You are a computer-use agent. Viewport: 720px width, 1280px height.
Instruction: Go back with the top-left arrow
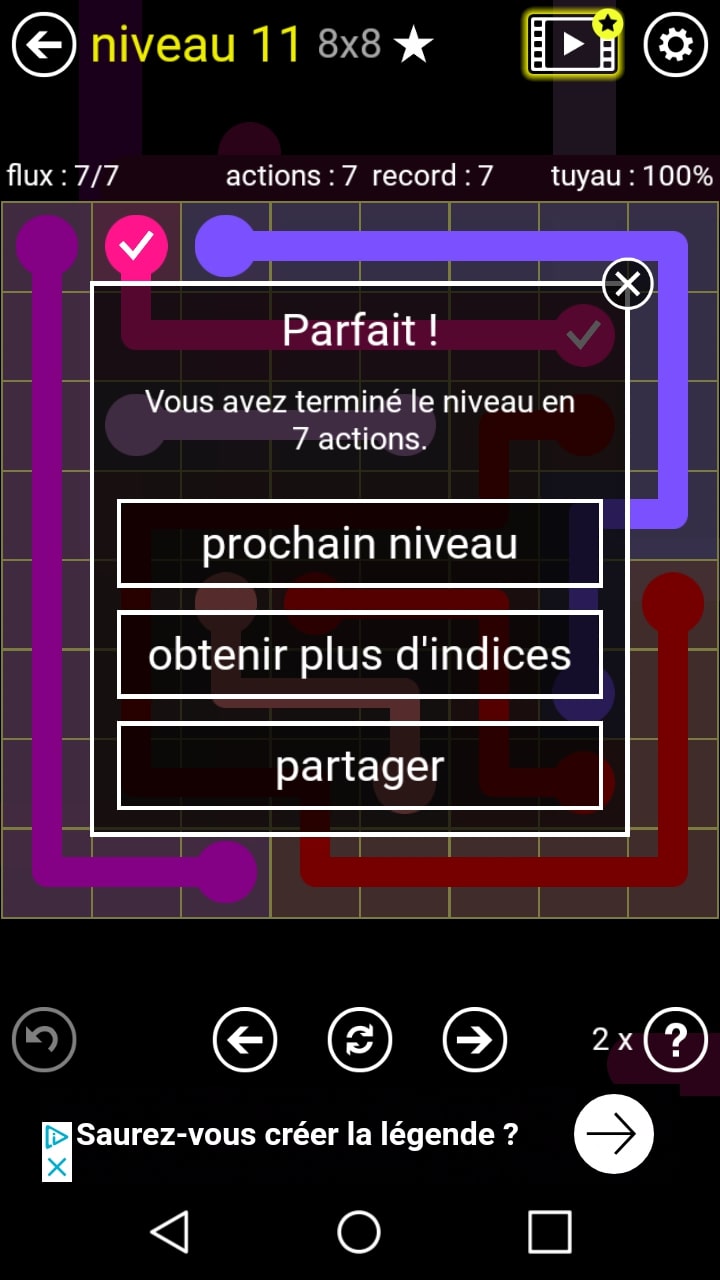[x=44, y=45]
